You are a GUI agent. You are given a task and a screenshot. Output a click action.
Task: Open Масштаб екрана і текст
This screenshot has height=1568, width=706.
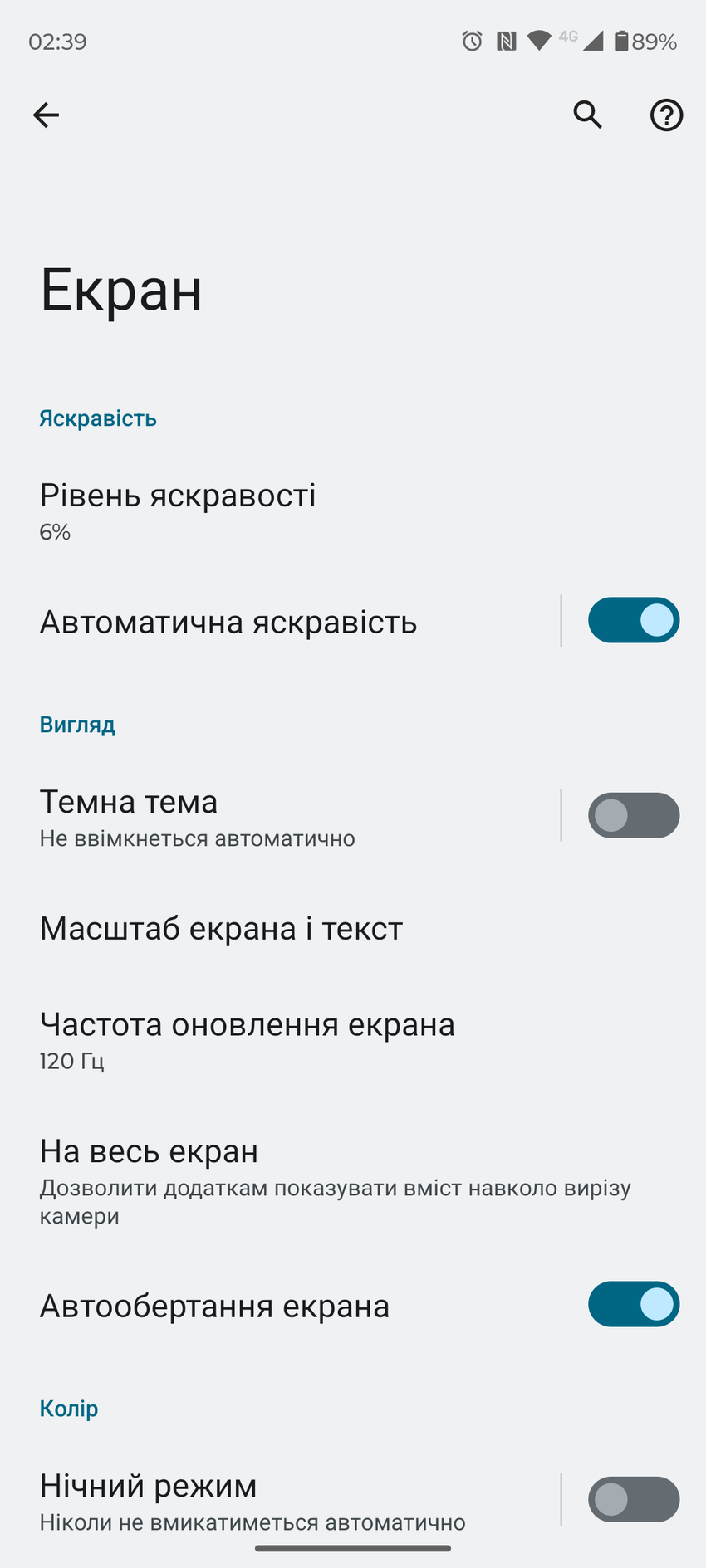pyautogui.click(x=221, y=928)
